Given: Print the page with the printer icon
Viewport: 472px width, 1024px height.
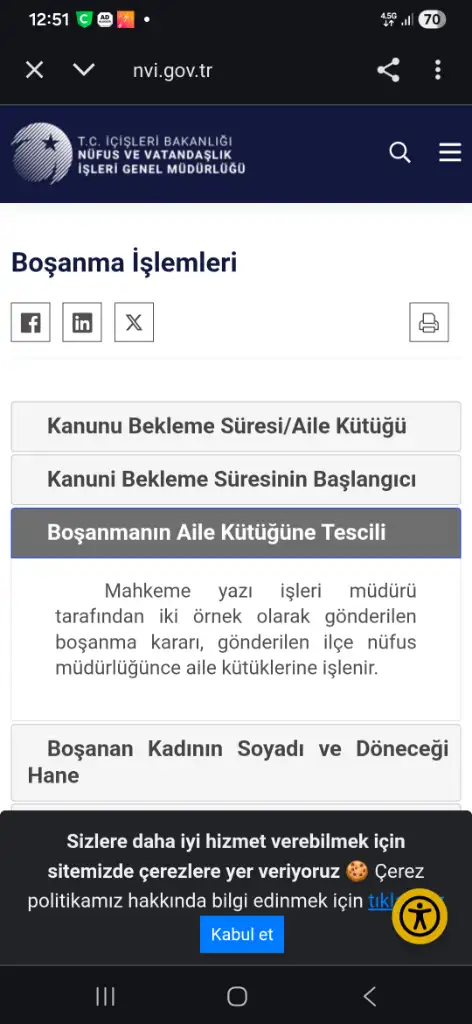Looking at the screenshot, I should [429, 322].
